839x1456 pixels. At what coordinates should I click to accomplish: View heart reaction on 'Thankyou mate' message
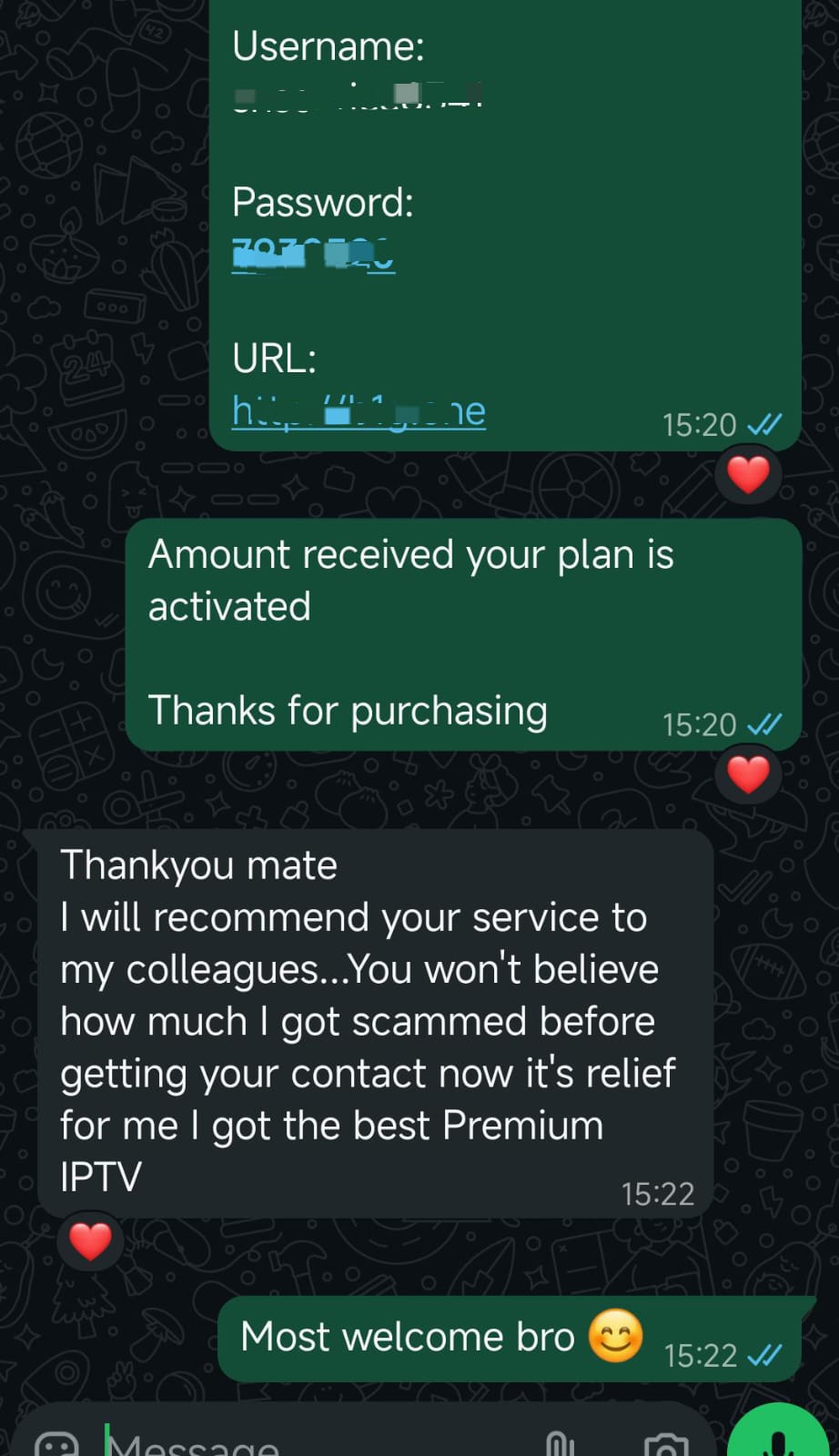[x=90, y=1242]
